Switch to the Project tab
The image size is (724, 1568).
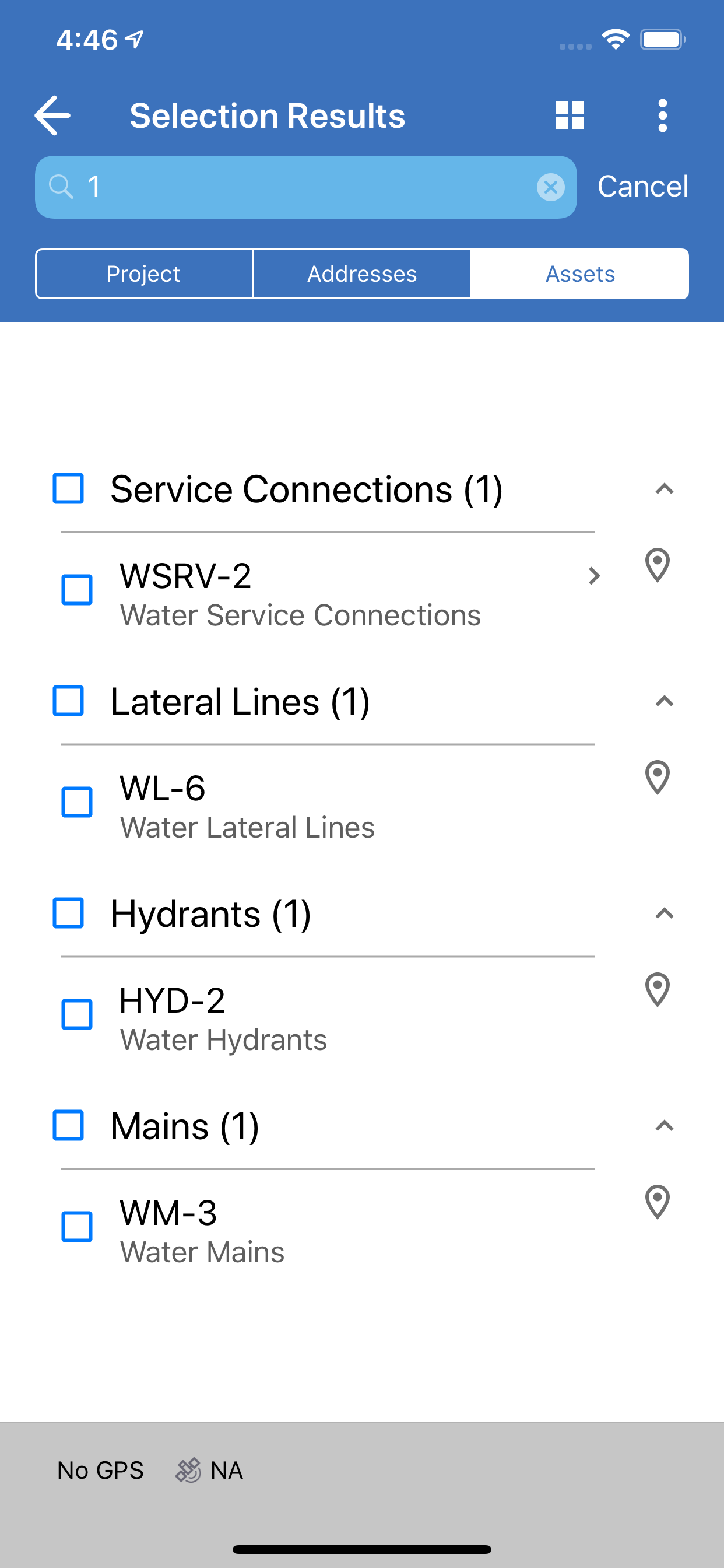[x=143, y=274]
